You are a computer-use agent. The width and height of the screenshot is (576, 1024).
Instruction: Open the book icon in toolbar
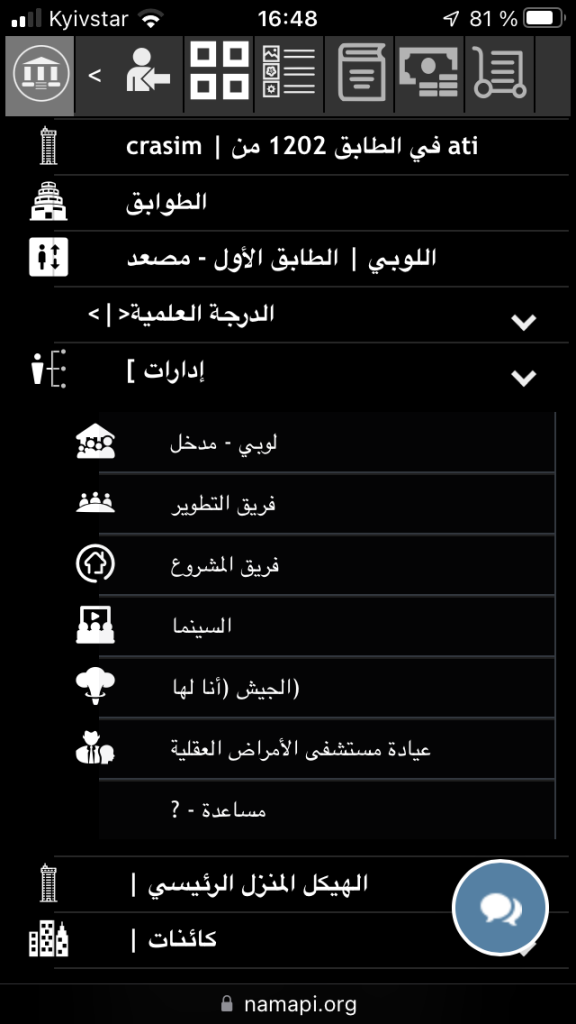[360, 76]
